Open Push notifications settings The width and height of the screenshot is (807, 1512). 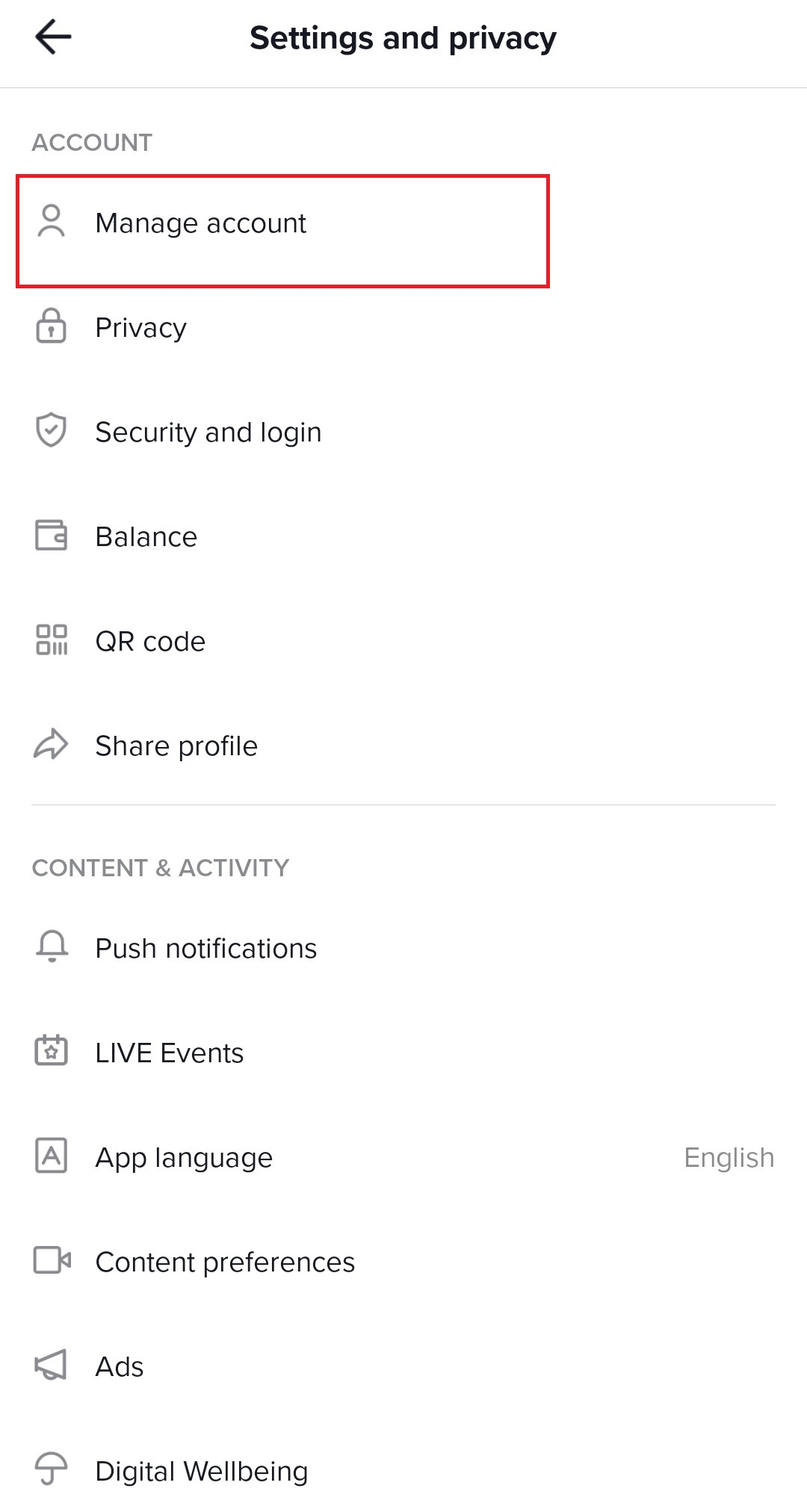[x=403, y=948]
